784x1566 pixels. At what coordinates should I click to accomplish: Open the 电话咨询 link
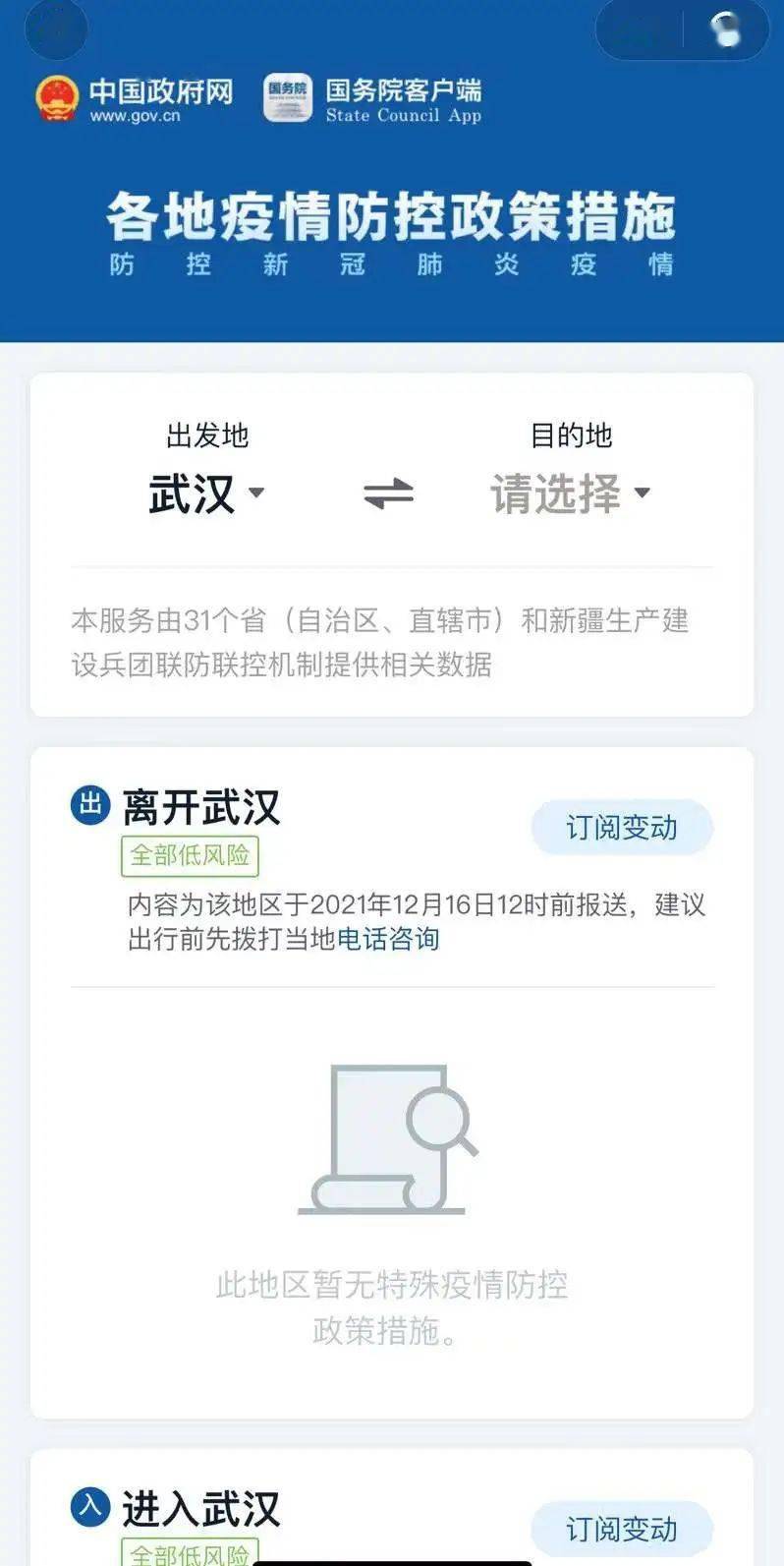pos(388,939)
